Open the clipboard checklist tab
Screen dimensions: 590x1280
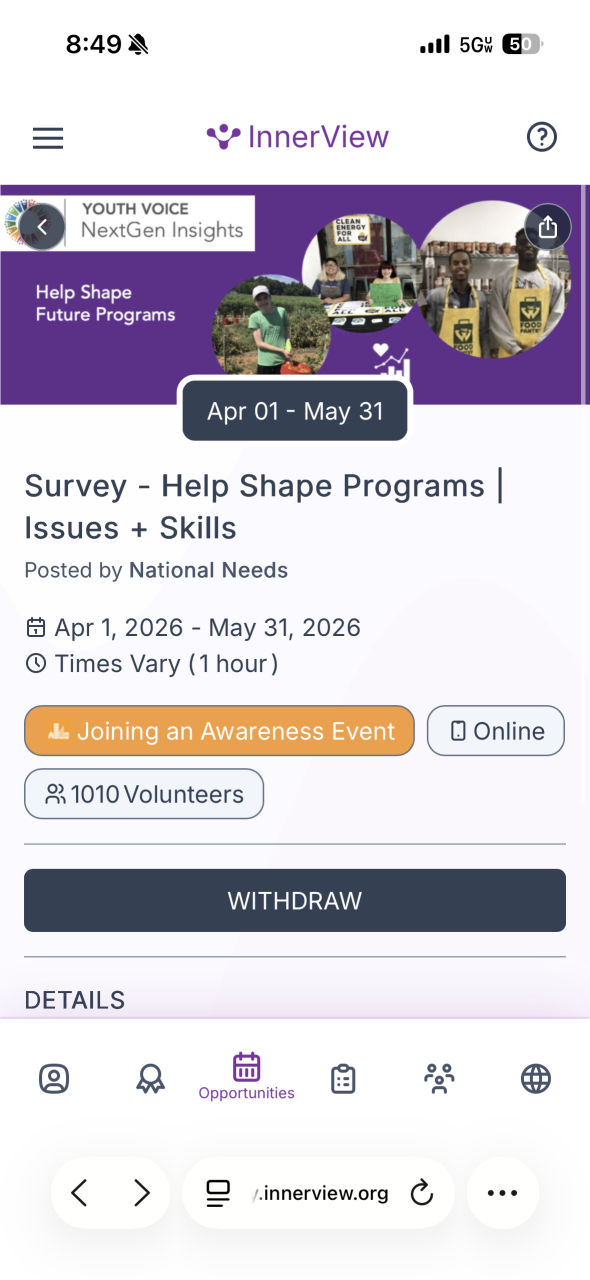coord(343,1078)
